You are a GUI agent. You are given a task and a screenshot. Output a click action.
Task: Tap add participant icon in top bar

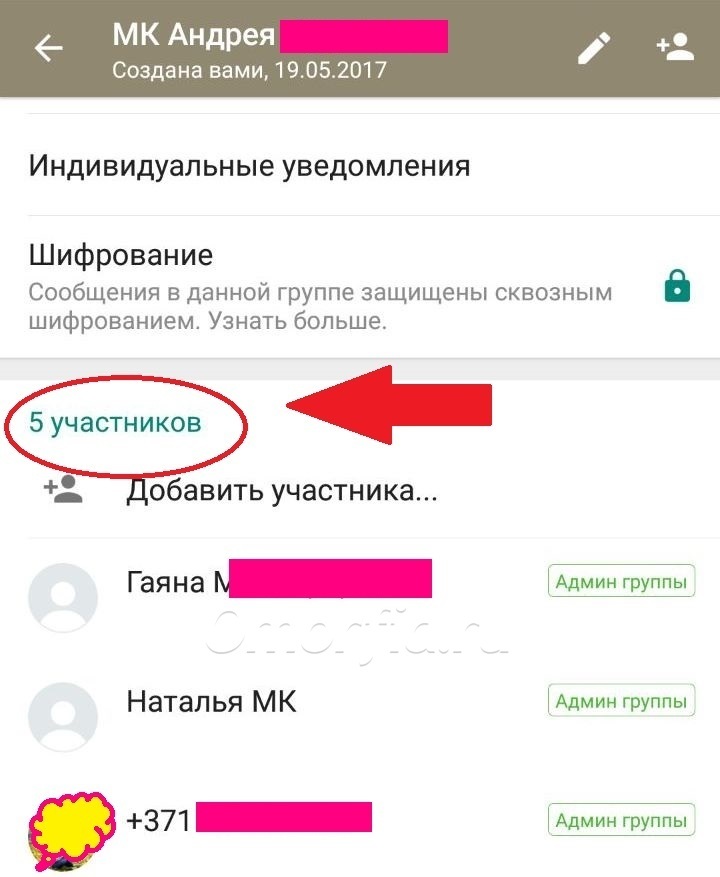pos(675,48)
